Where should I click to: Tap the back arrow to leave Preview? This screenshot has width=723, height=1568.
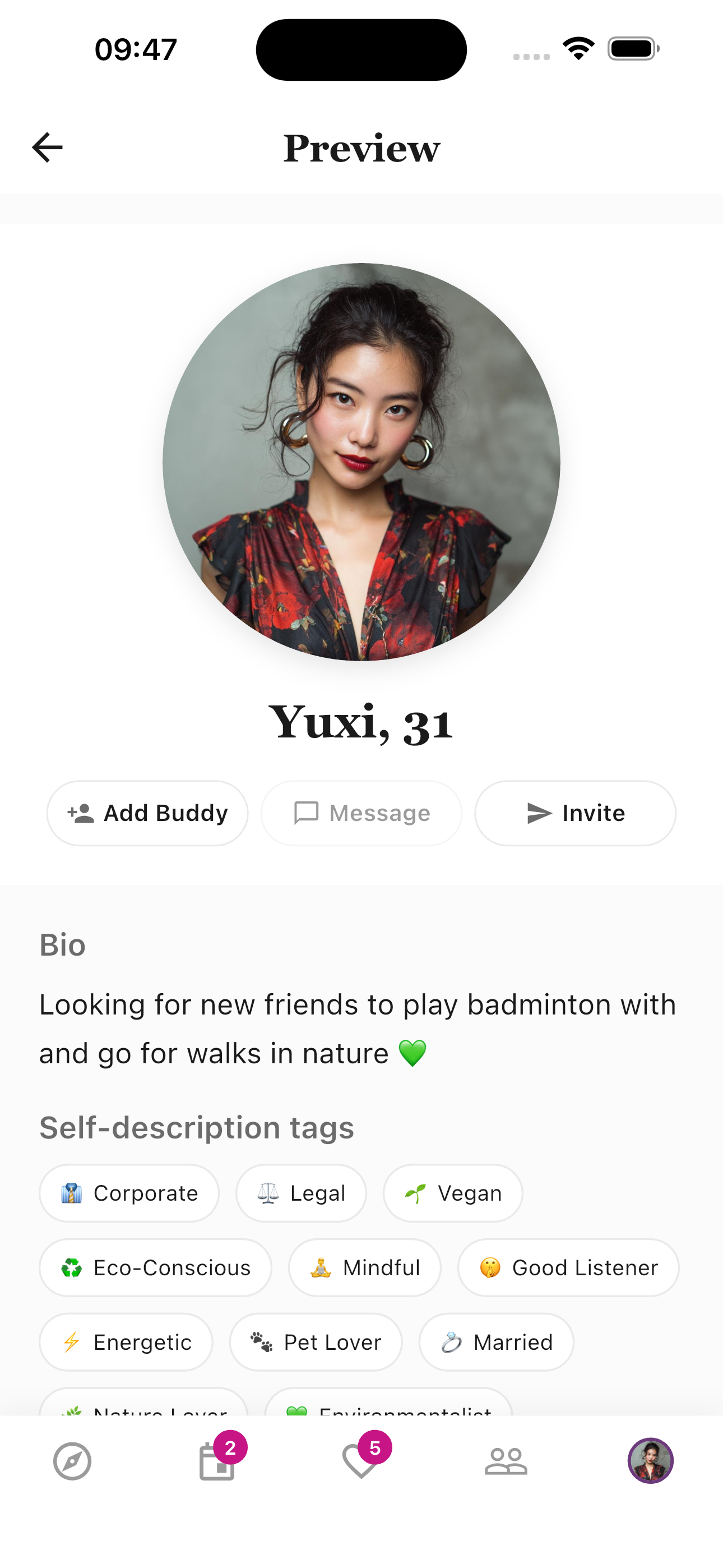[48, 147]
